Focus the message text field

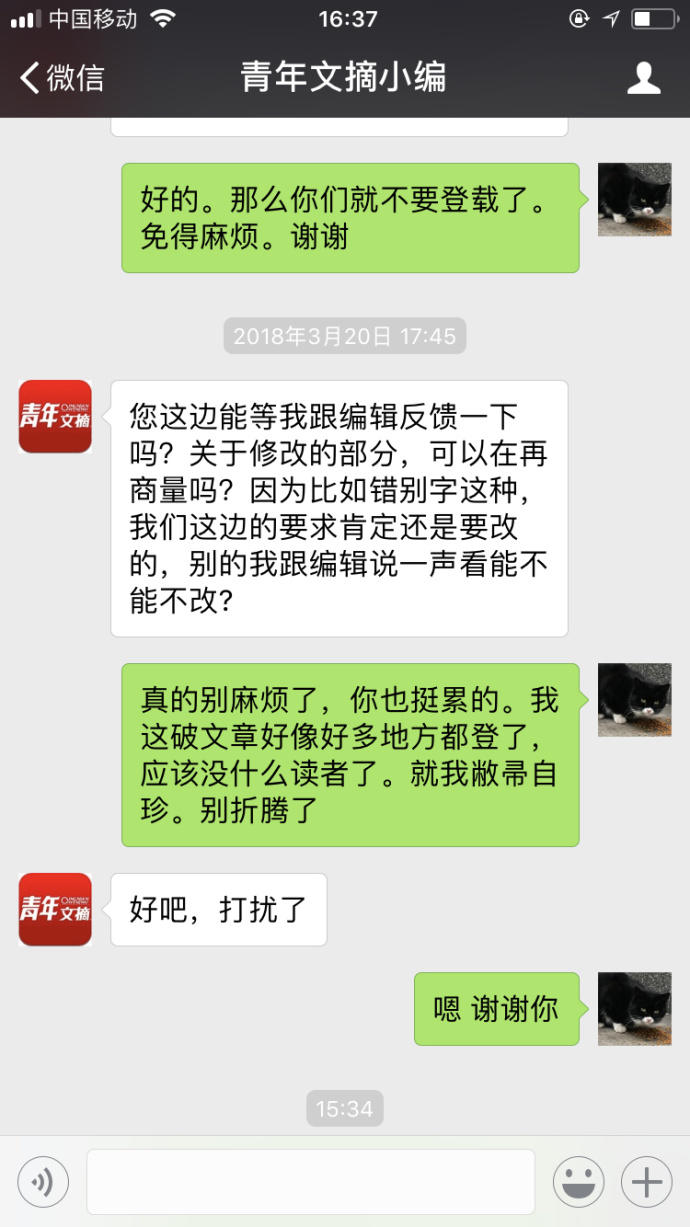tap(310, 1183)
